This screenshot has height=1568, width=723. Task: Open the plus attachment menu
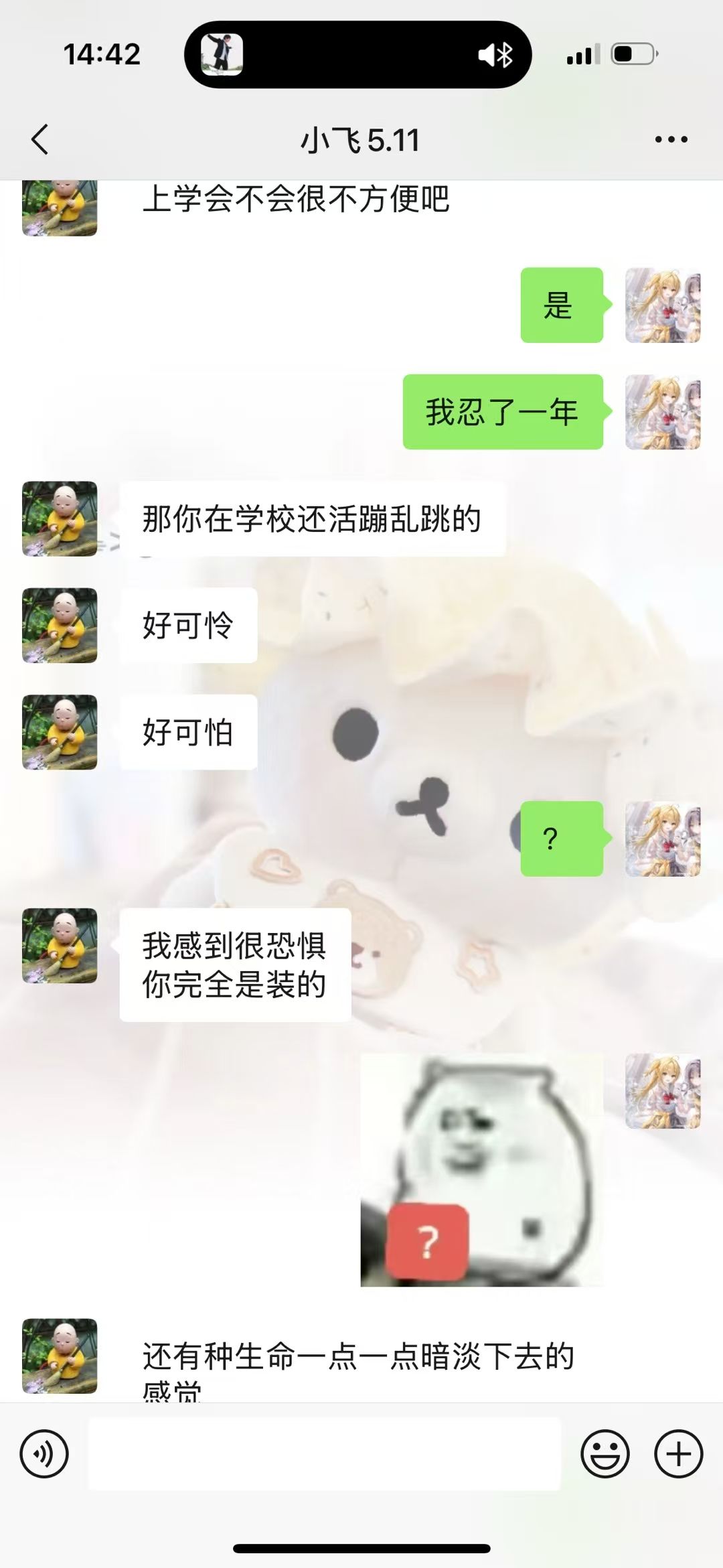coord(678,1453)
